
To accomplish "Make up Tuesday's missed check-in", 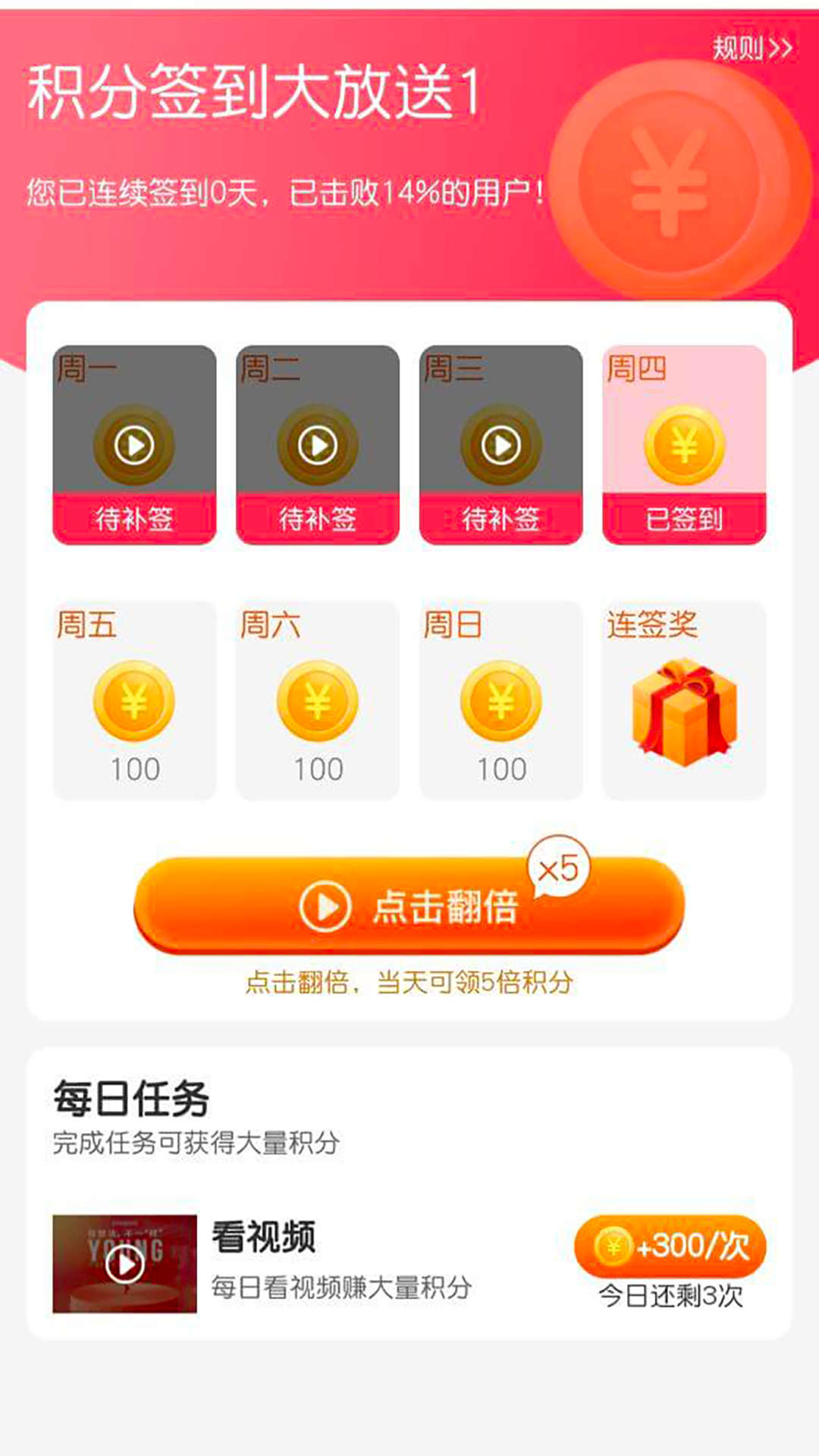I will (318, 445).
